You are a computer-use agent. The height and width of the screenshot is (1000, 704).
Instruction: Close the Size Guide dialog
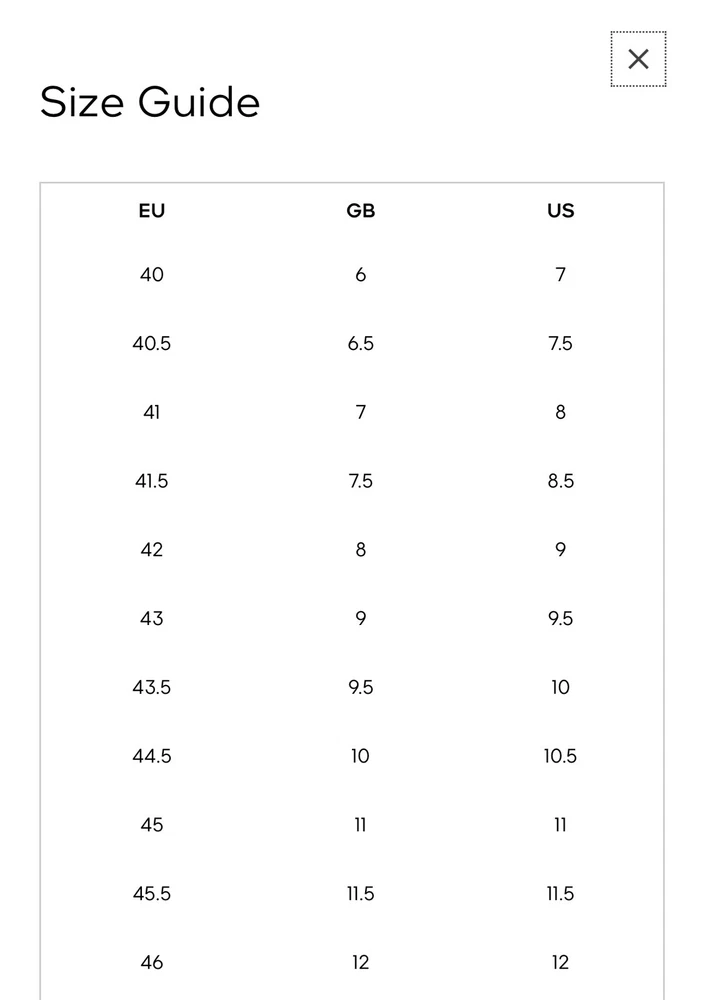point(638,59)
